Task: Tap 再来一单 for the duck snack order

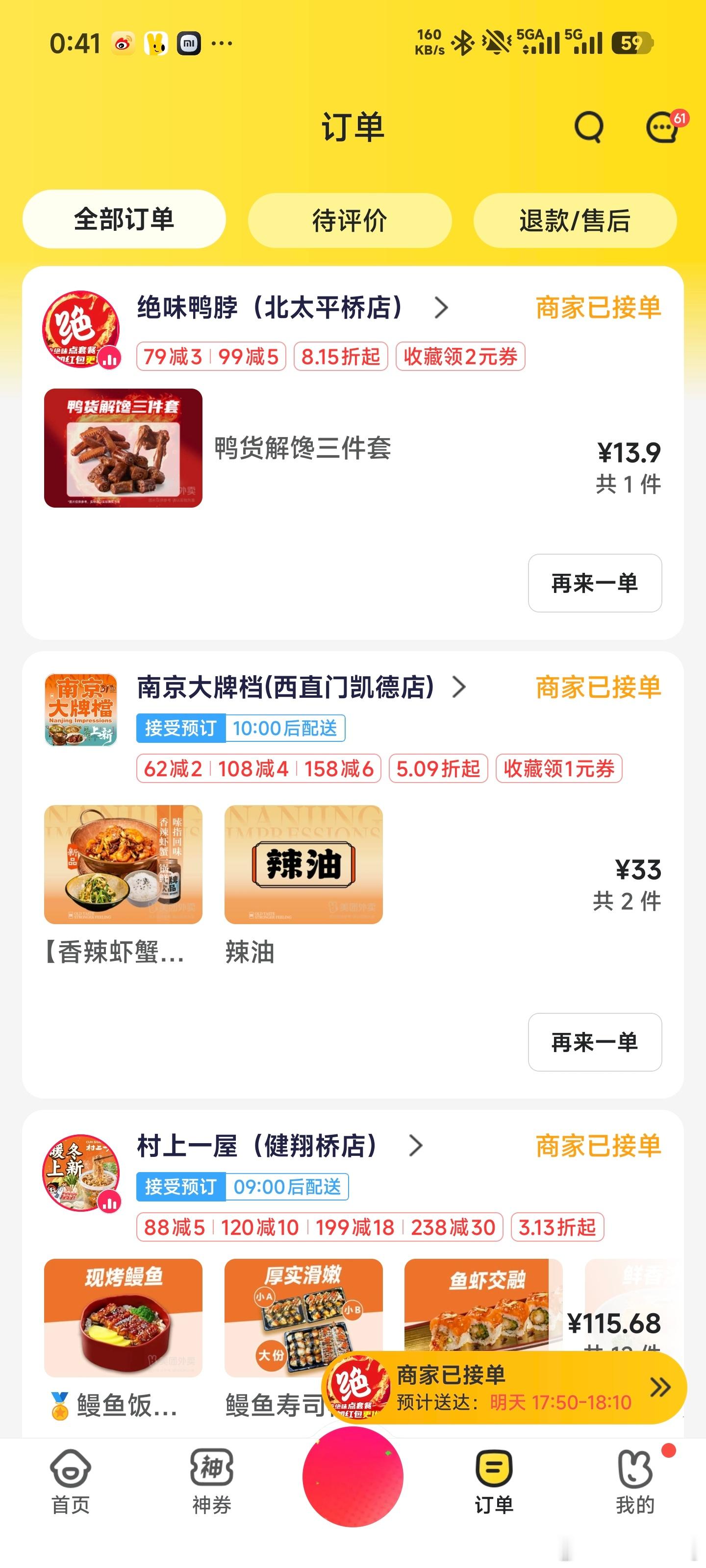Action: pyautogui.click(x=594, y=583)
